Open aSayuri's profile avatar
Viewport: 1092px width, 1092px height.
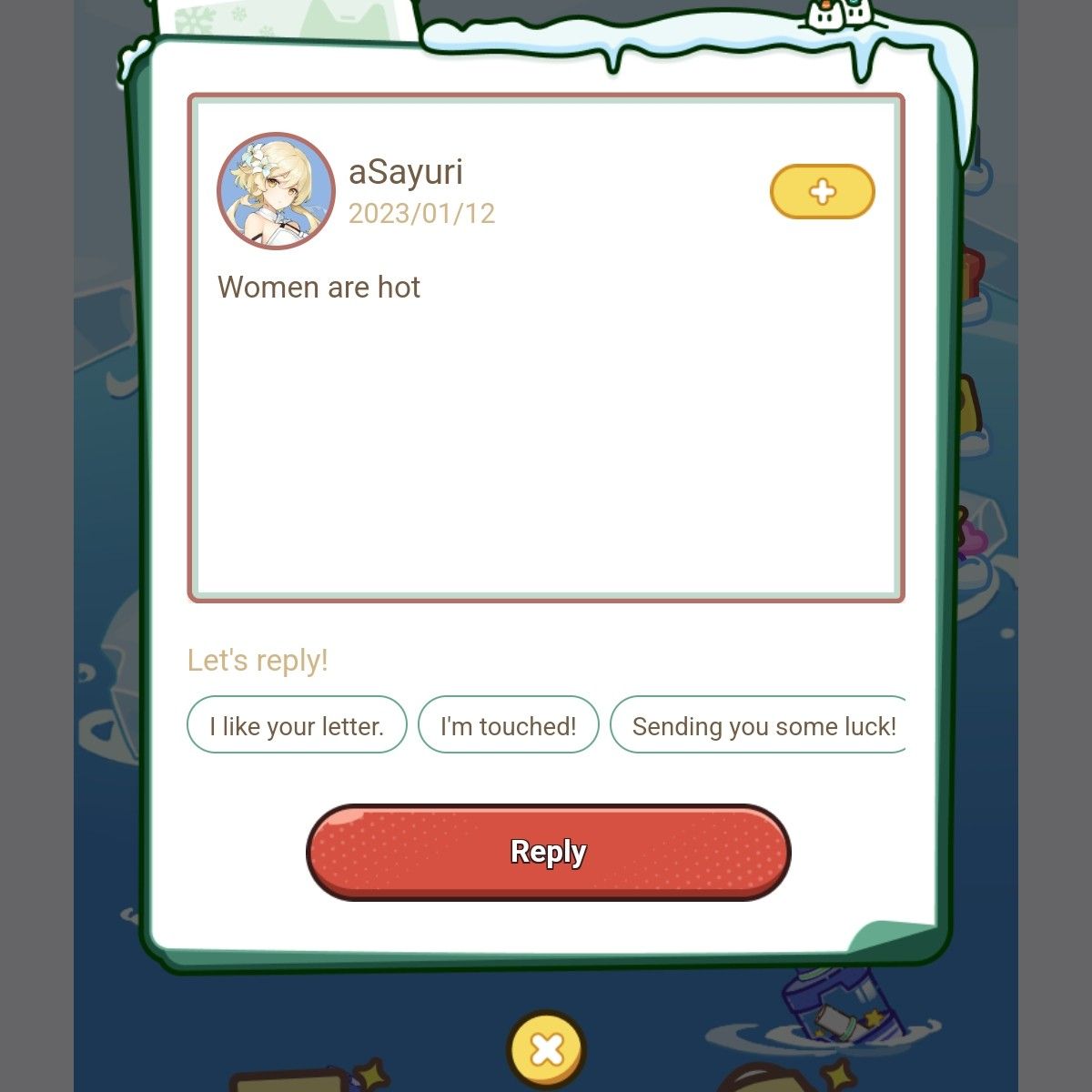click(x=276, y=191)
